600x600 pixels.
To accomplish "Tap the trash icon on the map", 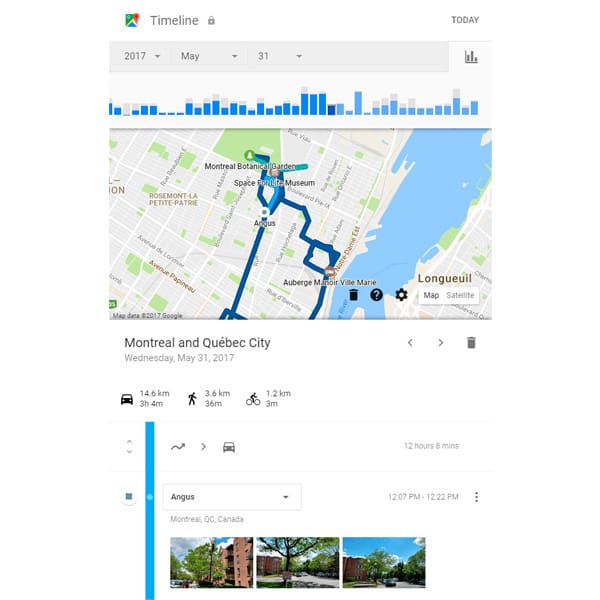I will pos(353,295).
